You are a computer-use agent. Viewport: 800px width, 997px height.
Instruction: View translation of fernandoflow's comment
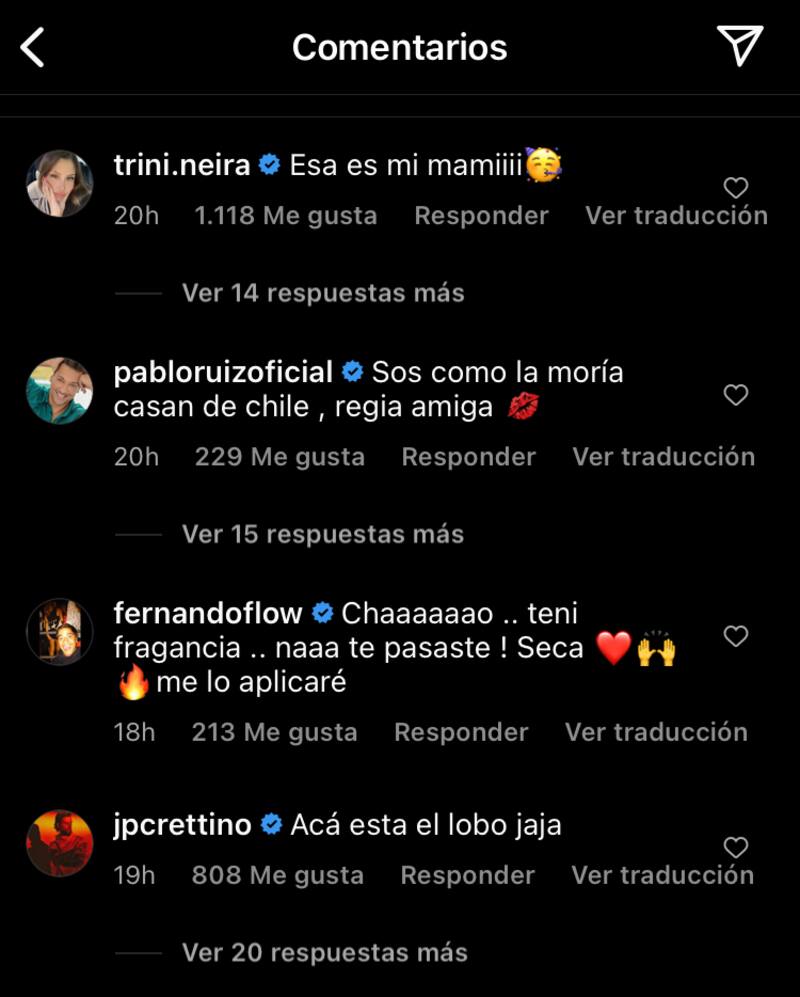pyautogui.click(x=656, y=732)
